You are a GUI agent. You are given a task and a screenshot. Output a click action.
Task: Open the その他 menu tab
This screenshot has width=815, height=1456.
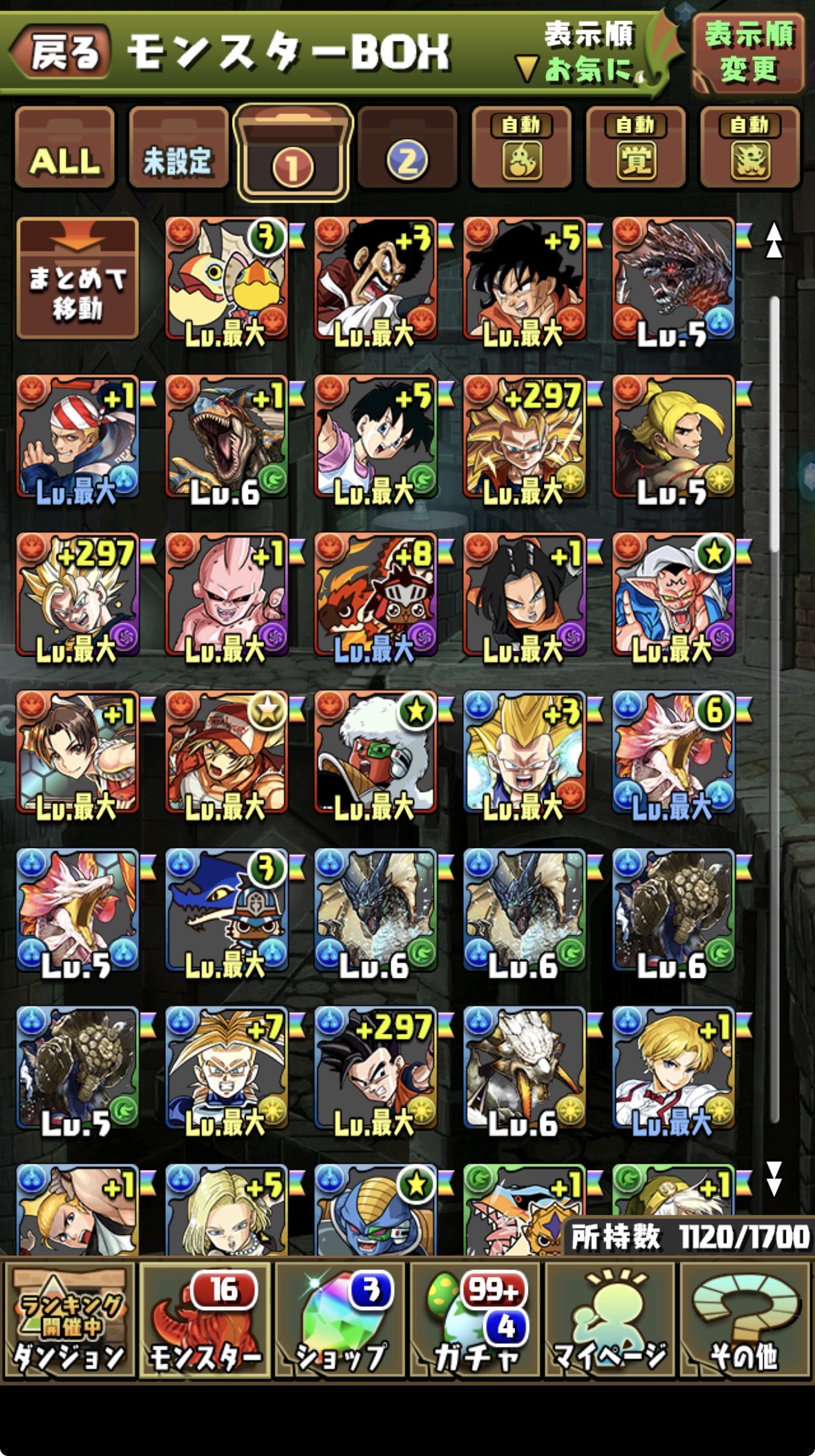(744, 1321)
